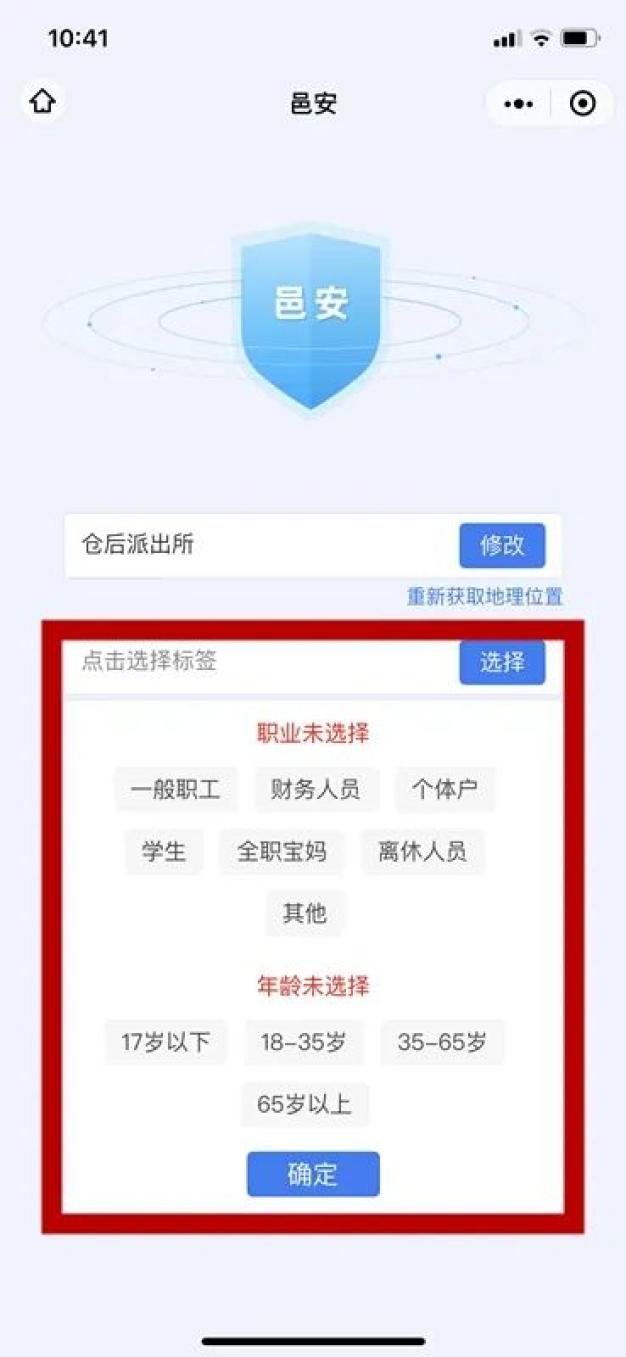Screen dimensions: 626x1357
Task: Choose 财务人员 as occupation
Action: 316,790
